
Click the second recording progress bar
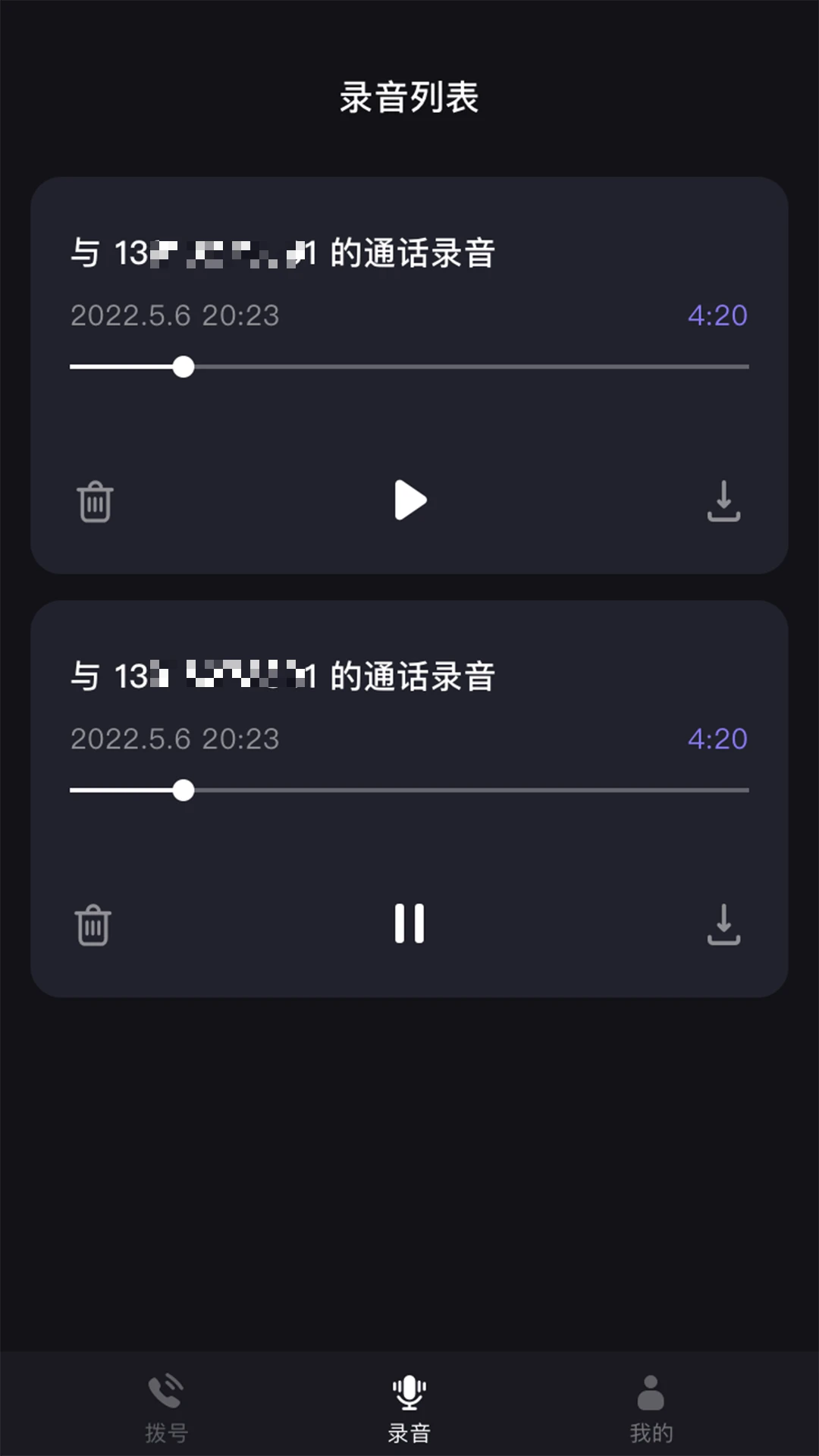[409, 790]
